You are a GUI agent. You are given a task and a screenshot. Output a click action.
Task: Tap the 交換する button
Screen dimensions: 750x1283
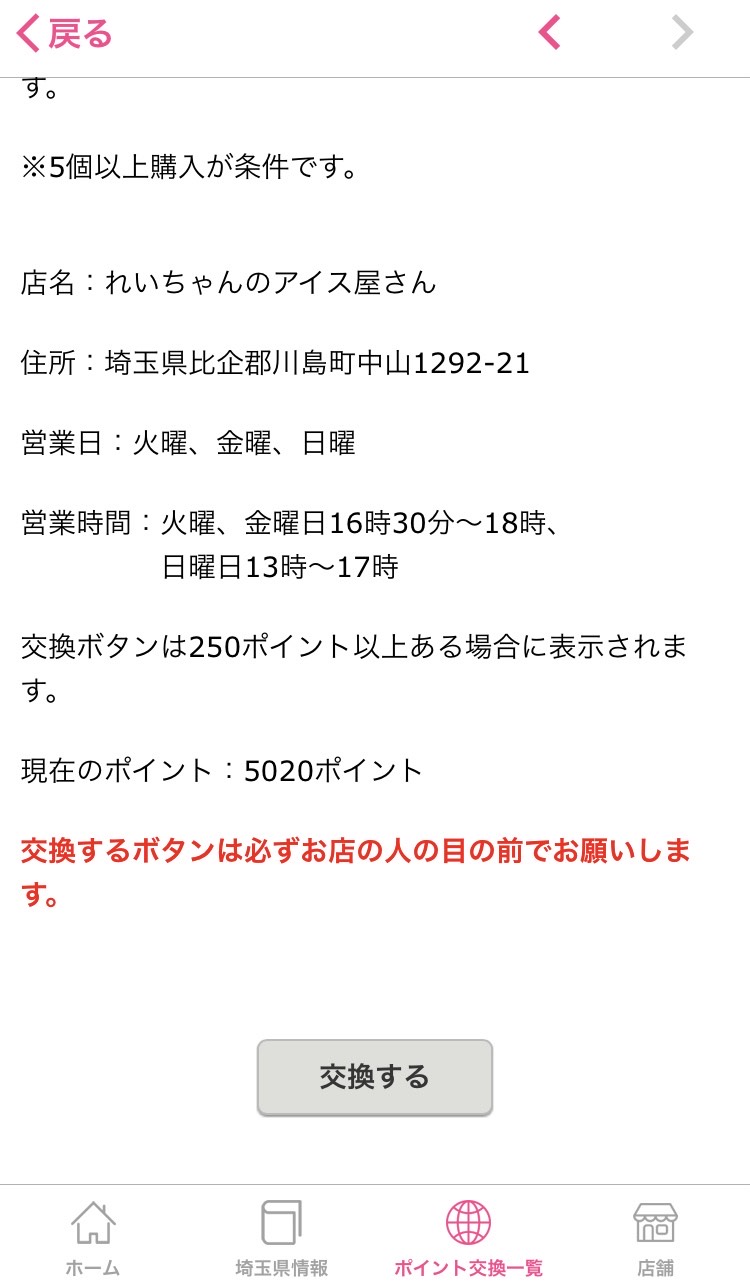pyautogui.click(x=375, y=1077)
